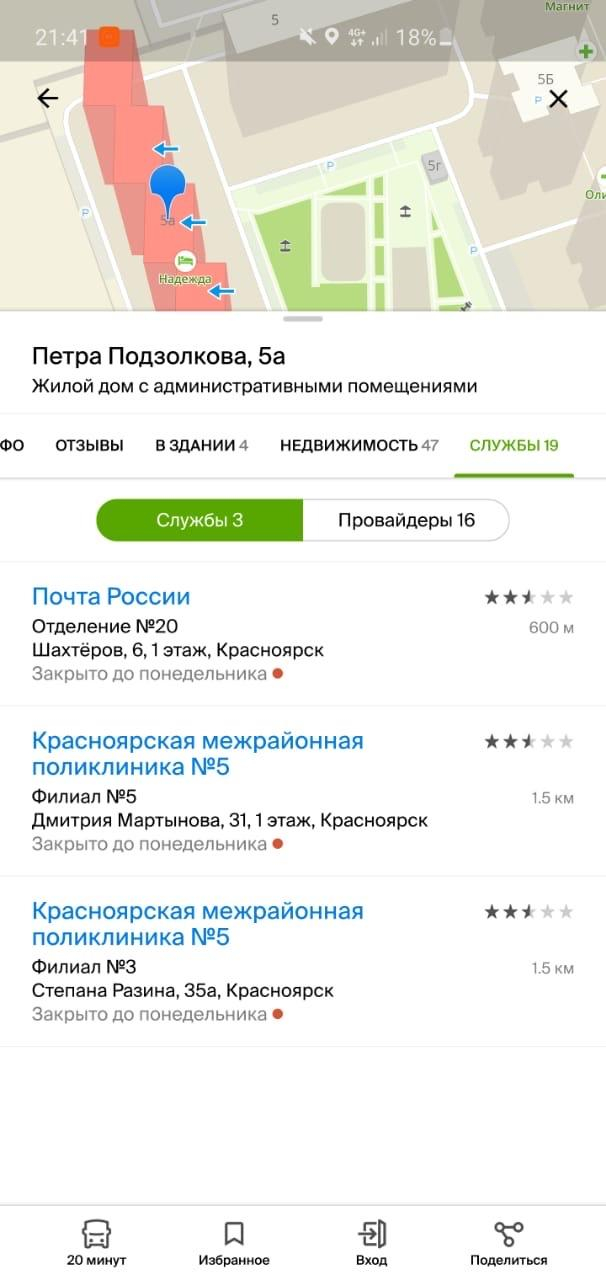Build the 20 минут transit route

tap(96, 1243)
